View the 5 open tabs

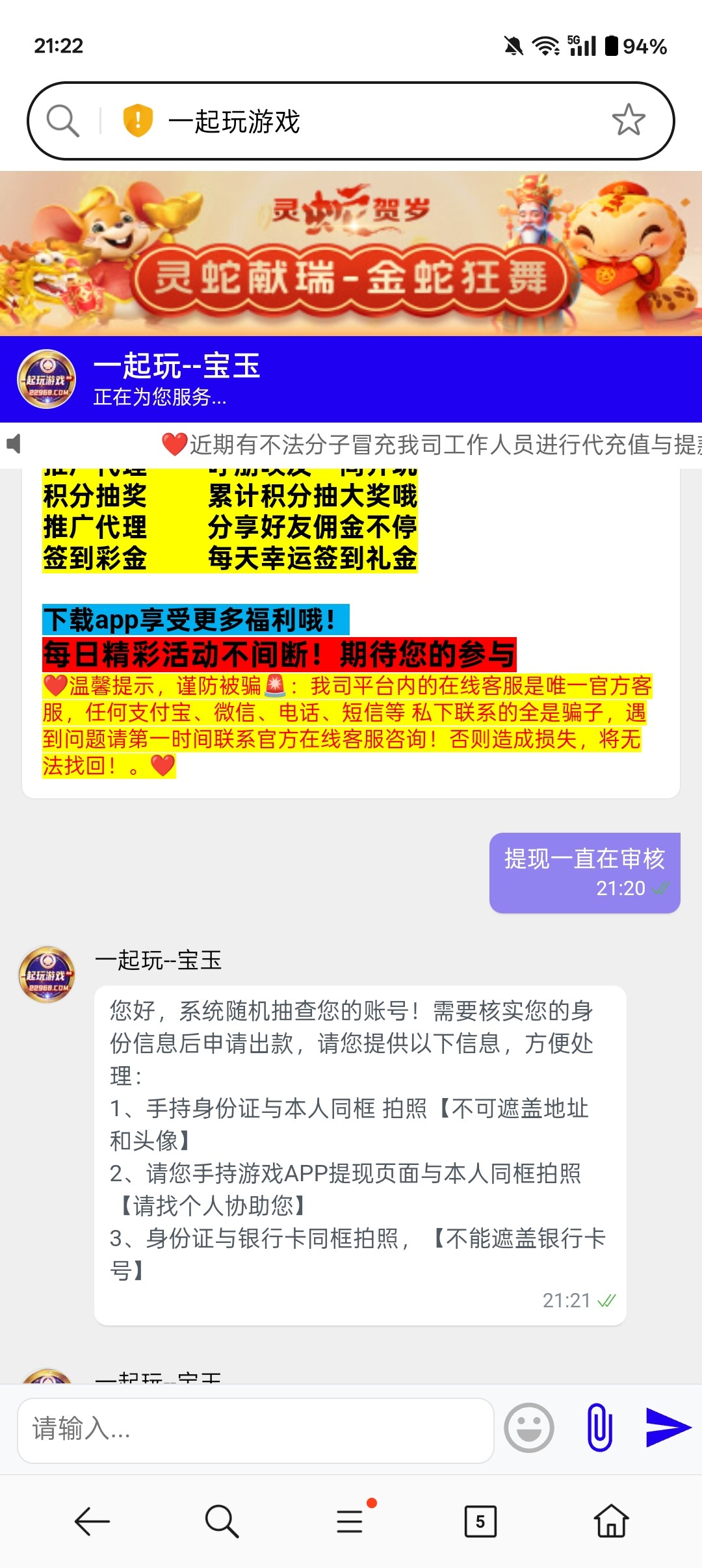(x=480, y=1521)
